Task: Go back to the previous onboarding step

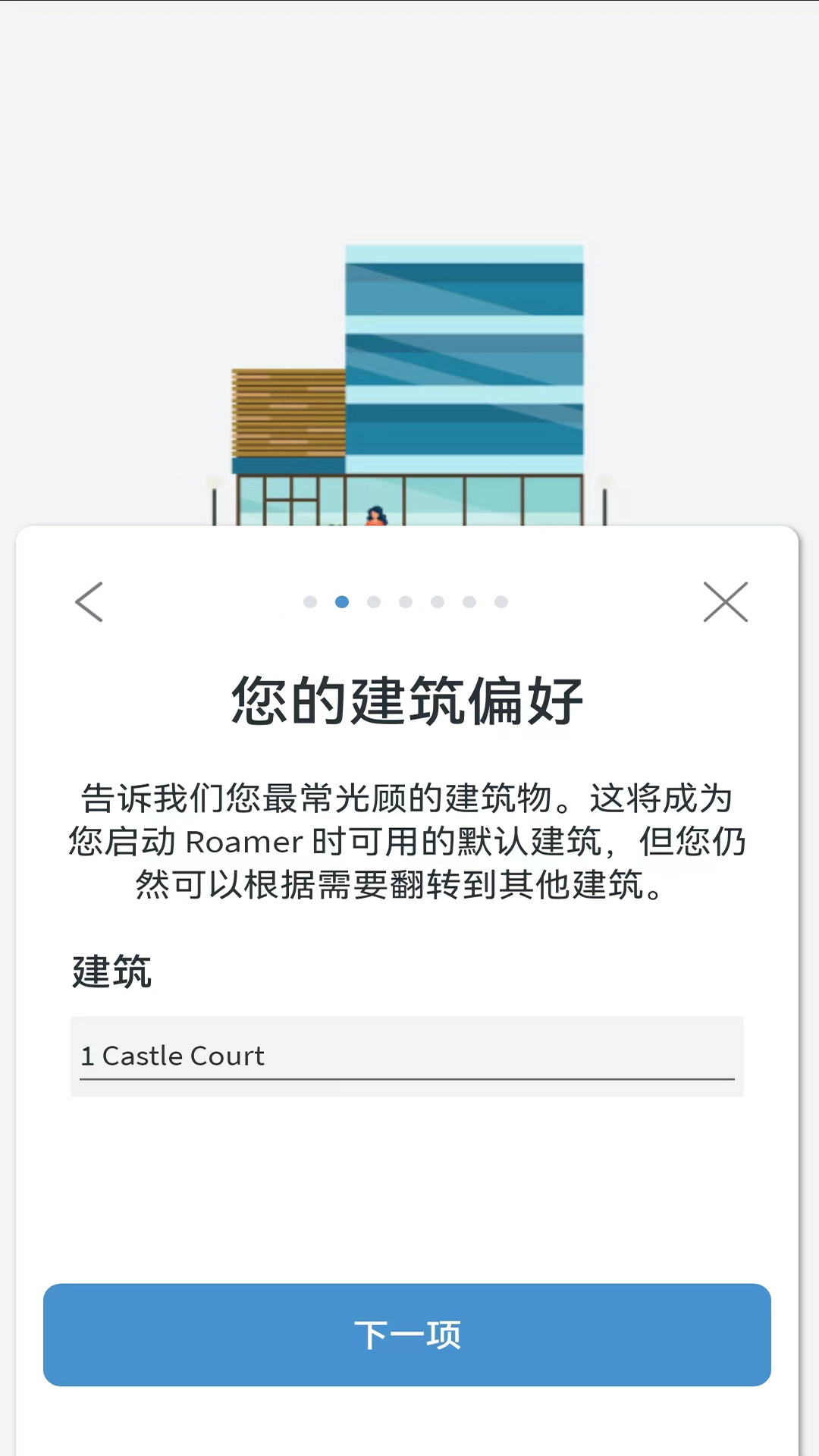Action: point(89,602)
